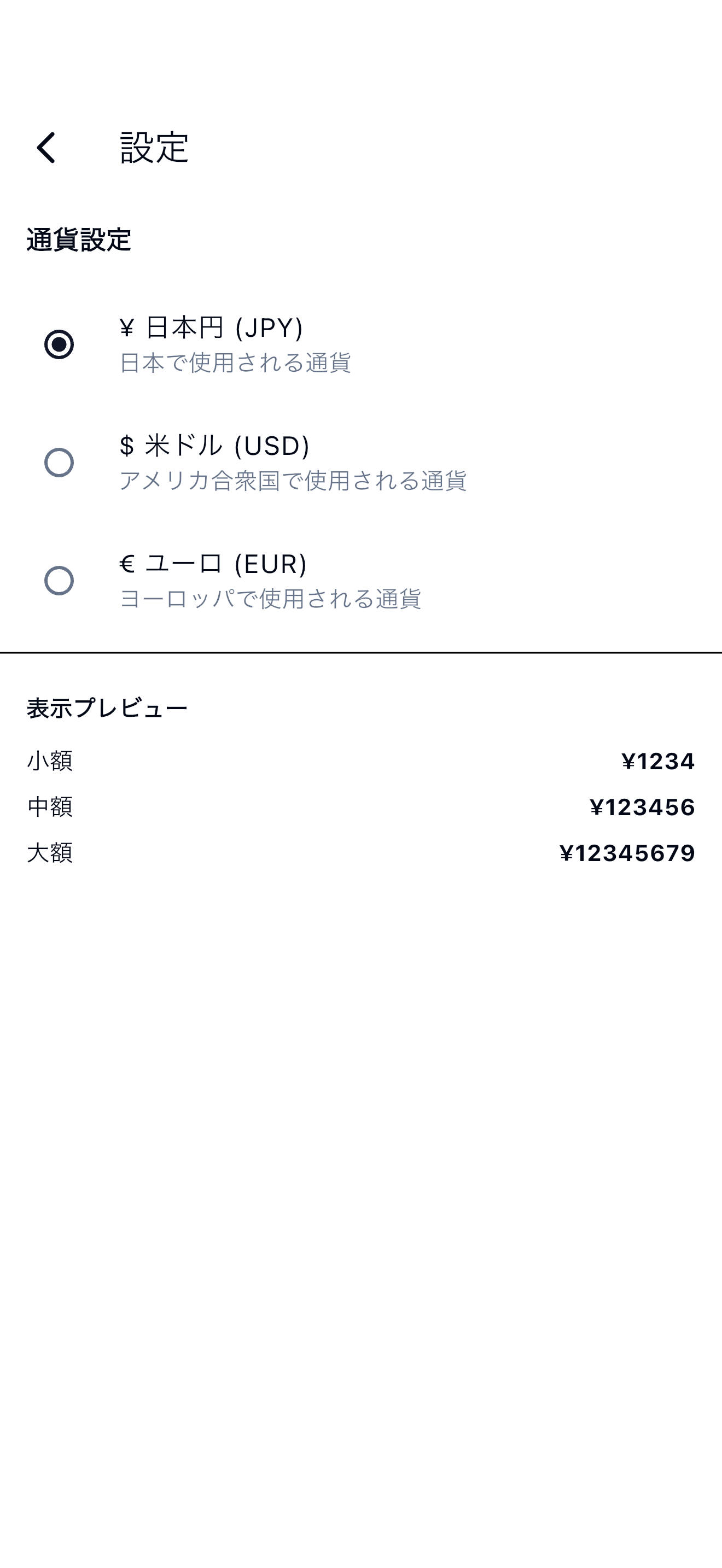
Task: Click the 表示プレビュー section header
Action: click(x=107, y=708)
